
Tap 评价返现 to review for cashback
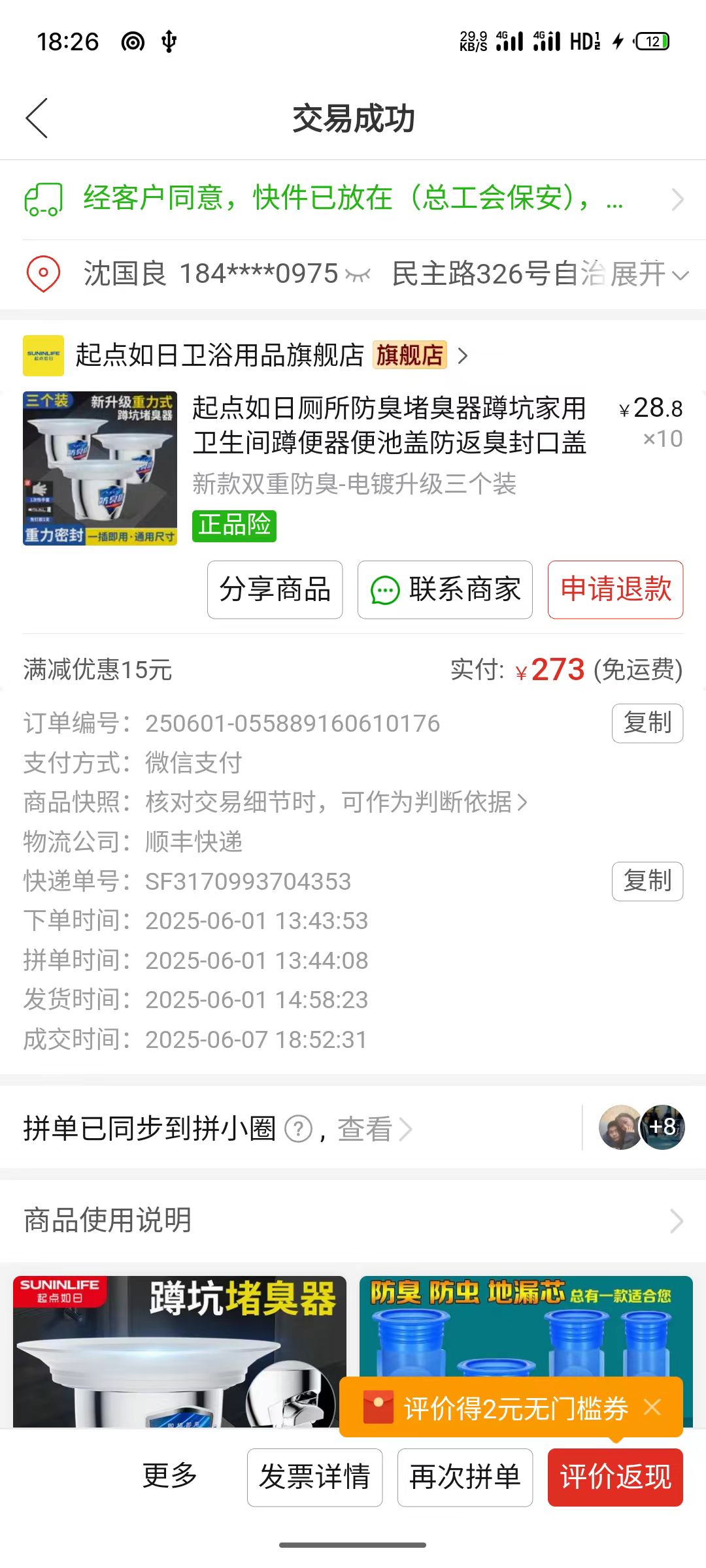click(615, 1477)
